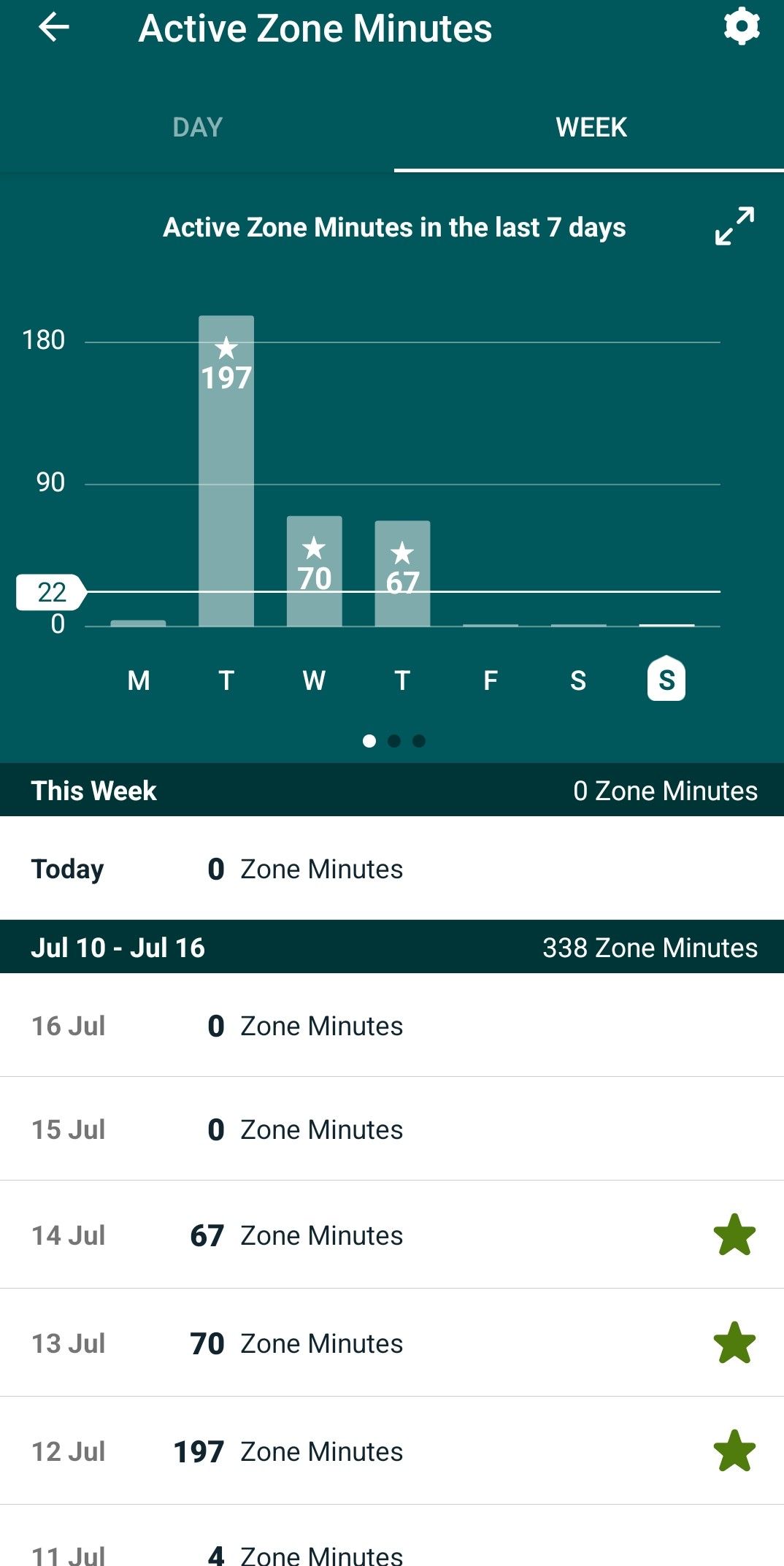This screenshot has width=784, height=1566.
Task: Open Active Zone Minutes settings gear
Action: tap(741, 27)
